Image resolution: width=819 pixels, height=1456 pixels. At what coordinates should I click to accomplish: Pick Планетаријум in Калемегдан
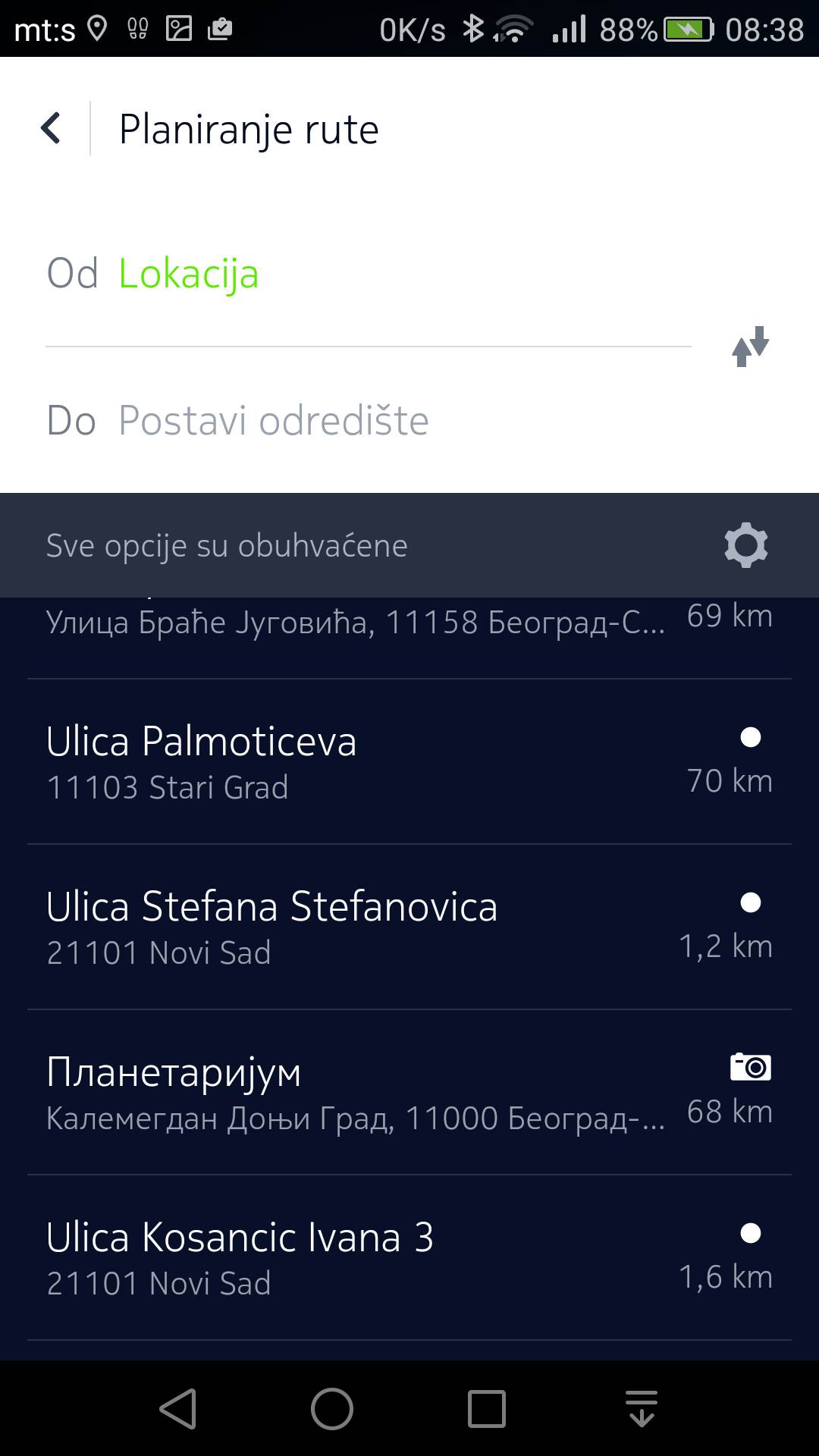click(409, 1093)
